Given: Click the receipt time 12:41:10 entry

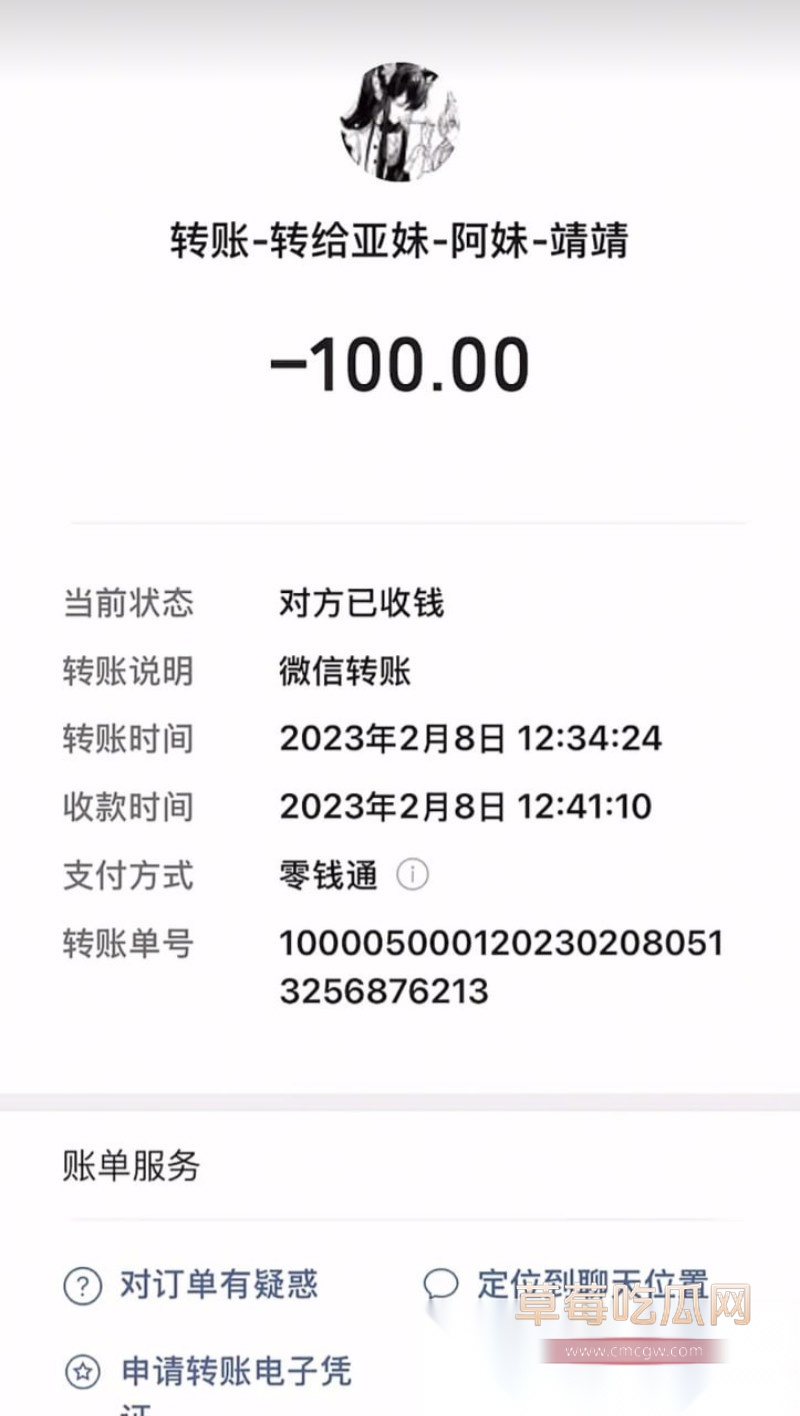Looking at the screenshot, I should tap(464, 806).
